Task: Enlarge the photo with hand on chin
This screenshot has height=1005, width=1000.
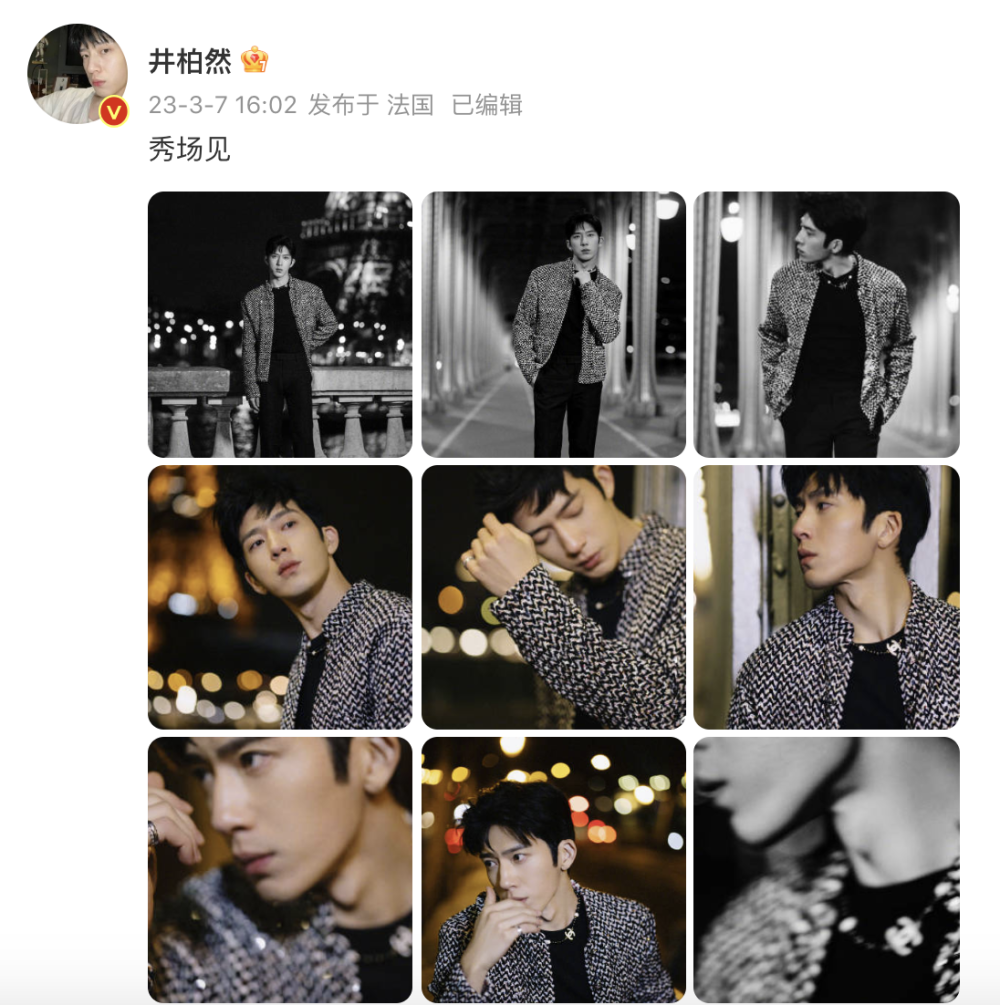Action: 553,869
